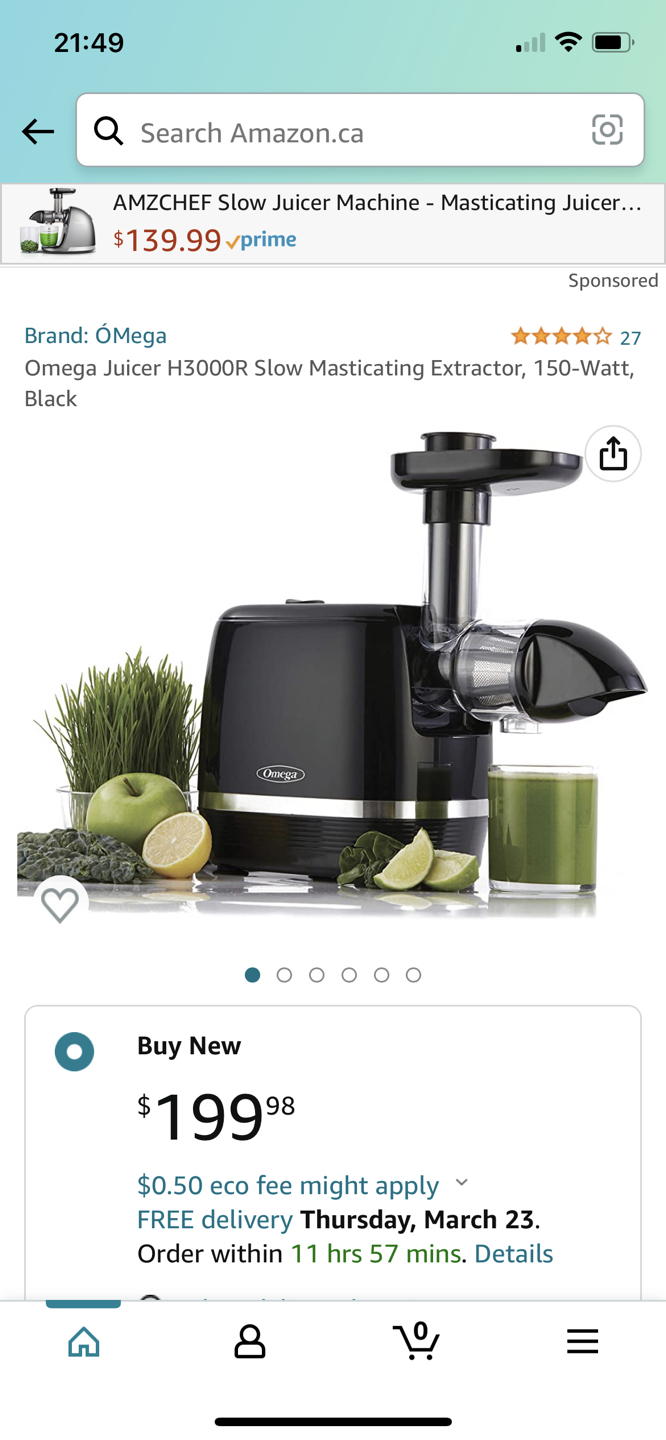Open the ÓMega brand page
This screenshot has width=666, height=1440.
click(x=95, y=335)
